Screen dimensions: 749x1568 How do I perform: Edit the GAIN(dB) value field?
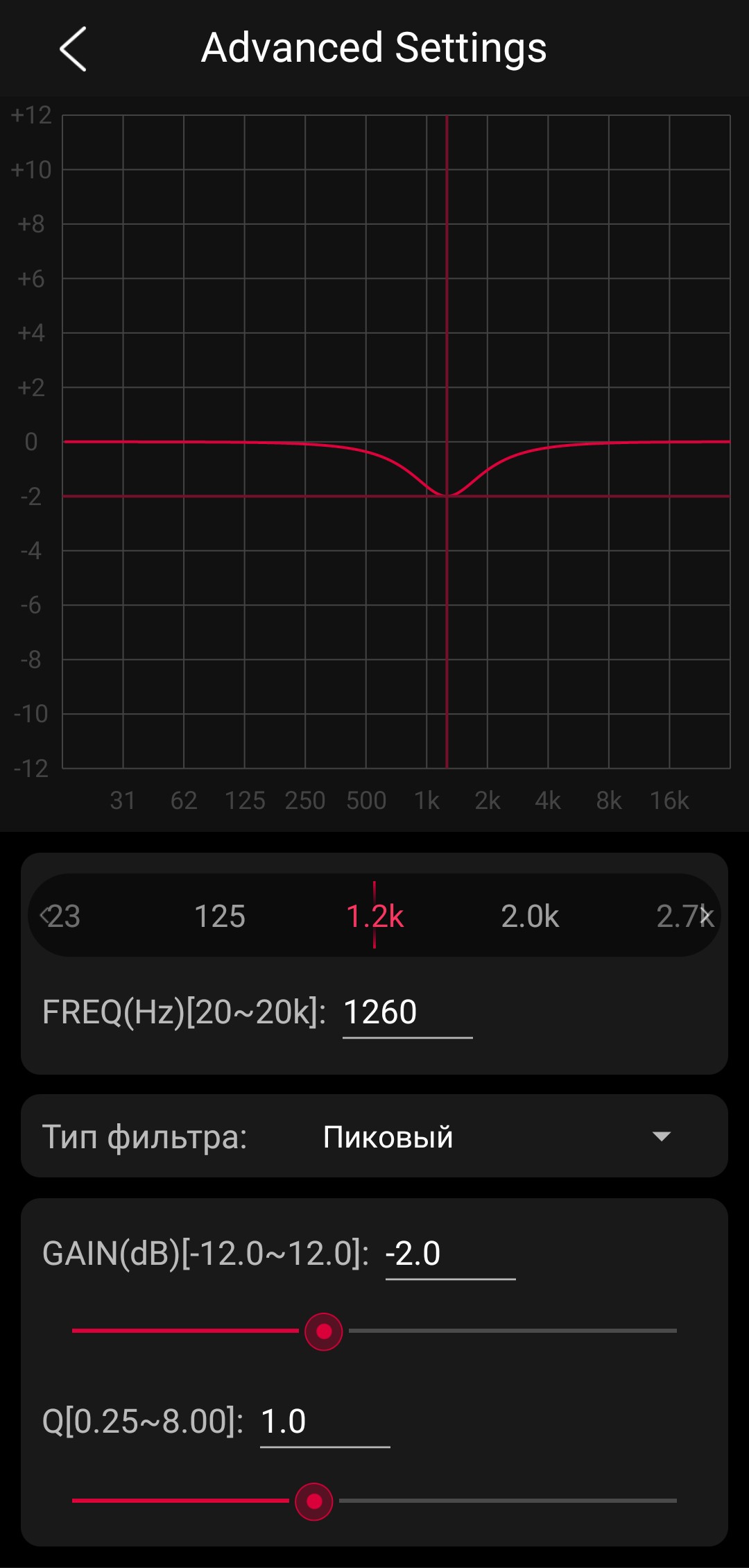(x=449, y=1254)
